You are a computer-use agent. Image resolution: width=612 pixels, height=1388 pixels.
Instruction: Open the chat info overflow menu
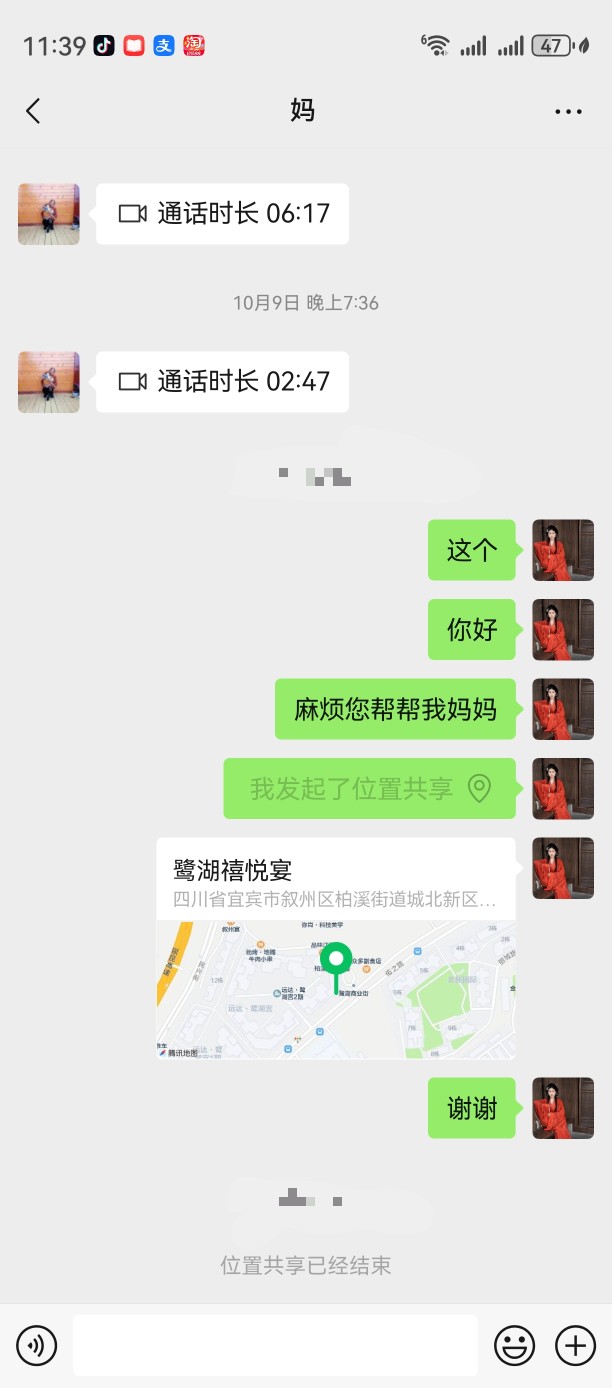point(568,111)
